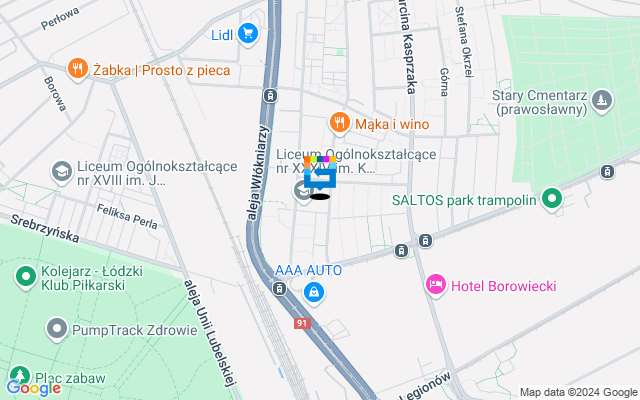Open the PumpTrack Zdrowie marker
640x400 pixels.
[57, 327]
